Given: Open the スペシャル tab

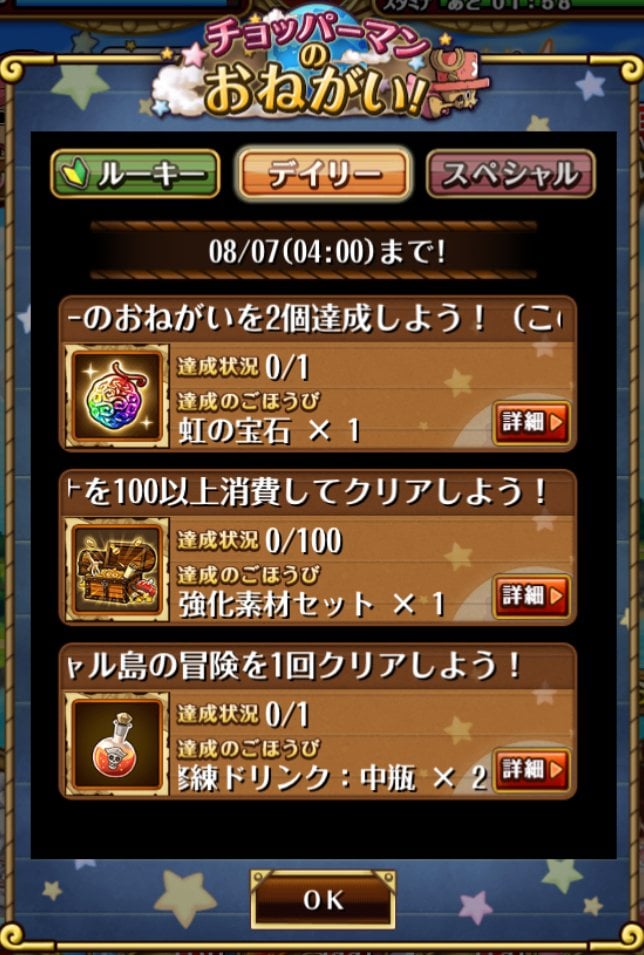Looking at the screenshot, I should pyautogui.click(x=510, y=175).
